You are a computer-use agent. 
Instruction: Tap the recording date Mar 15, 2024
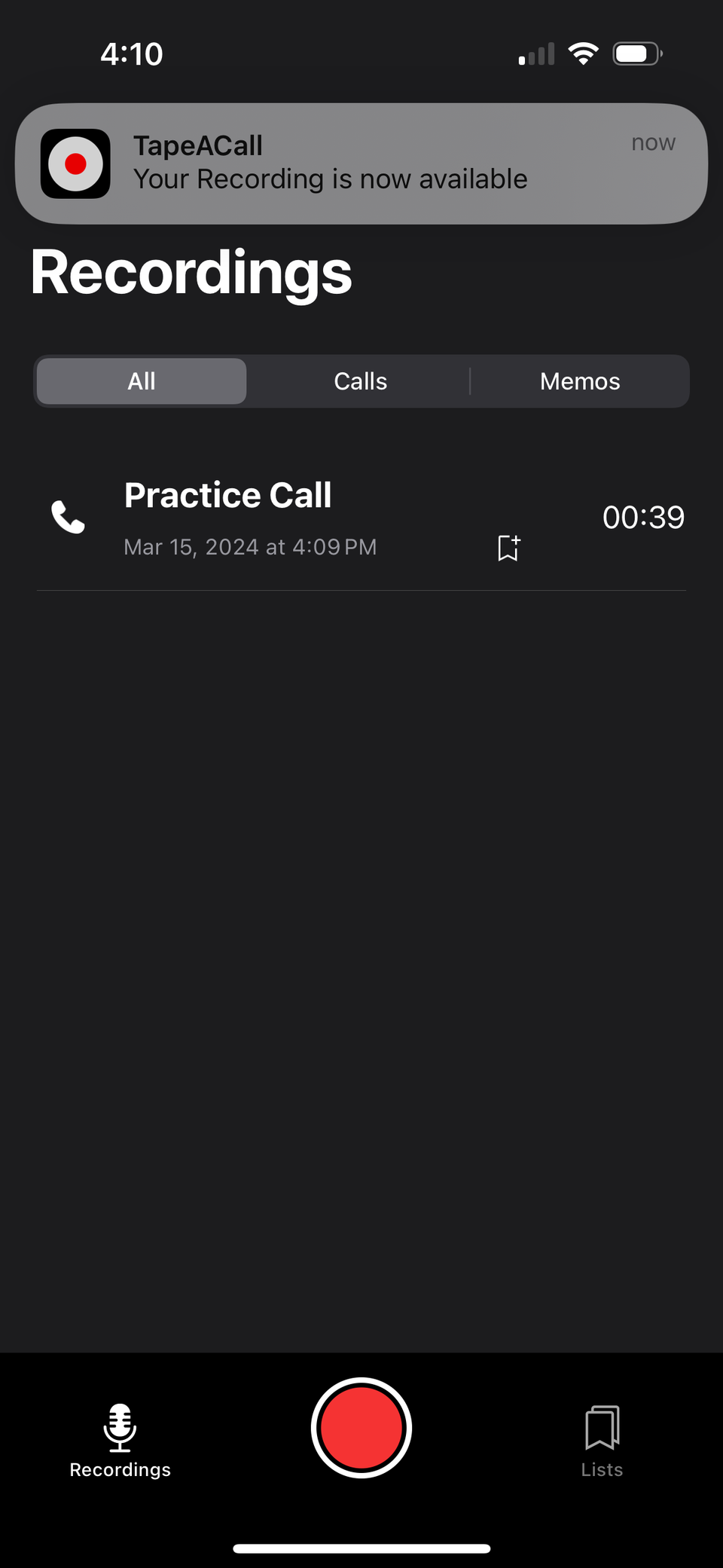click(x=250, y=546)
